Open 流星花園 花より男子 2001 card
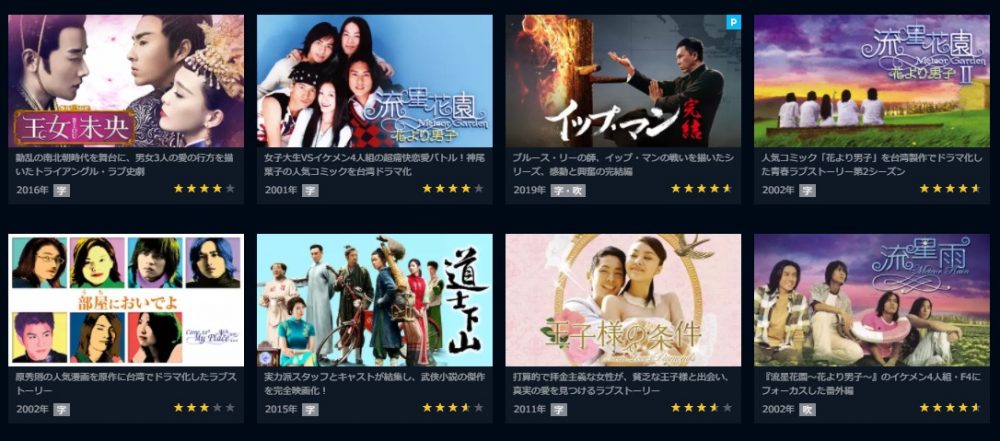This screenshot has width=1000, height=441. [x=374, y=81]
